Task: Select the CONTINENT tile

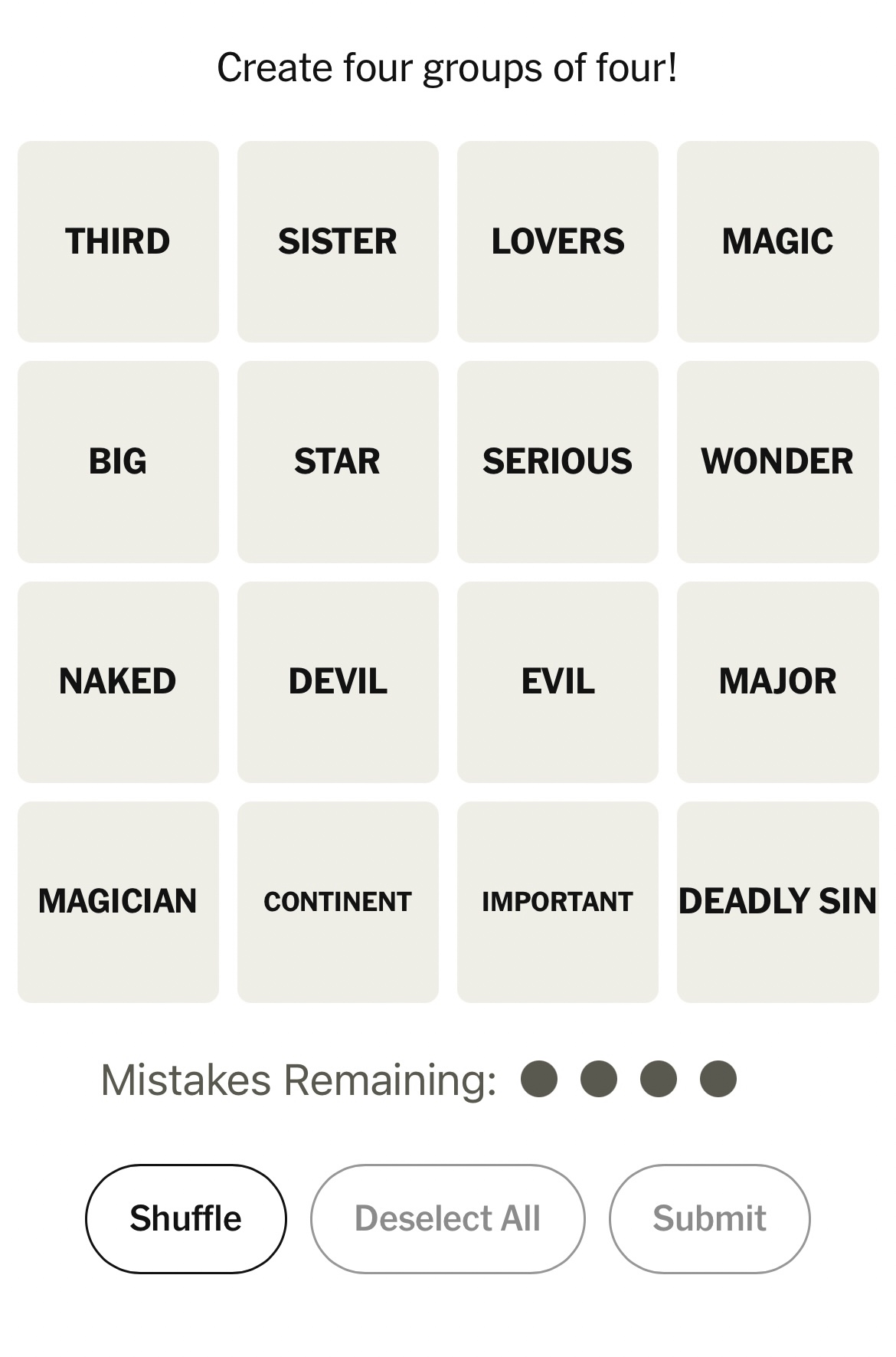Action: (x=338, y=901)
